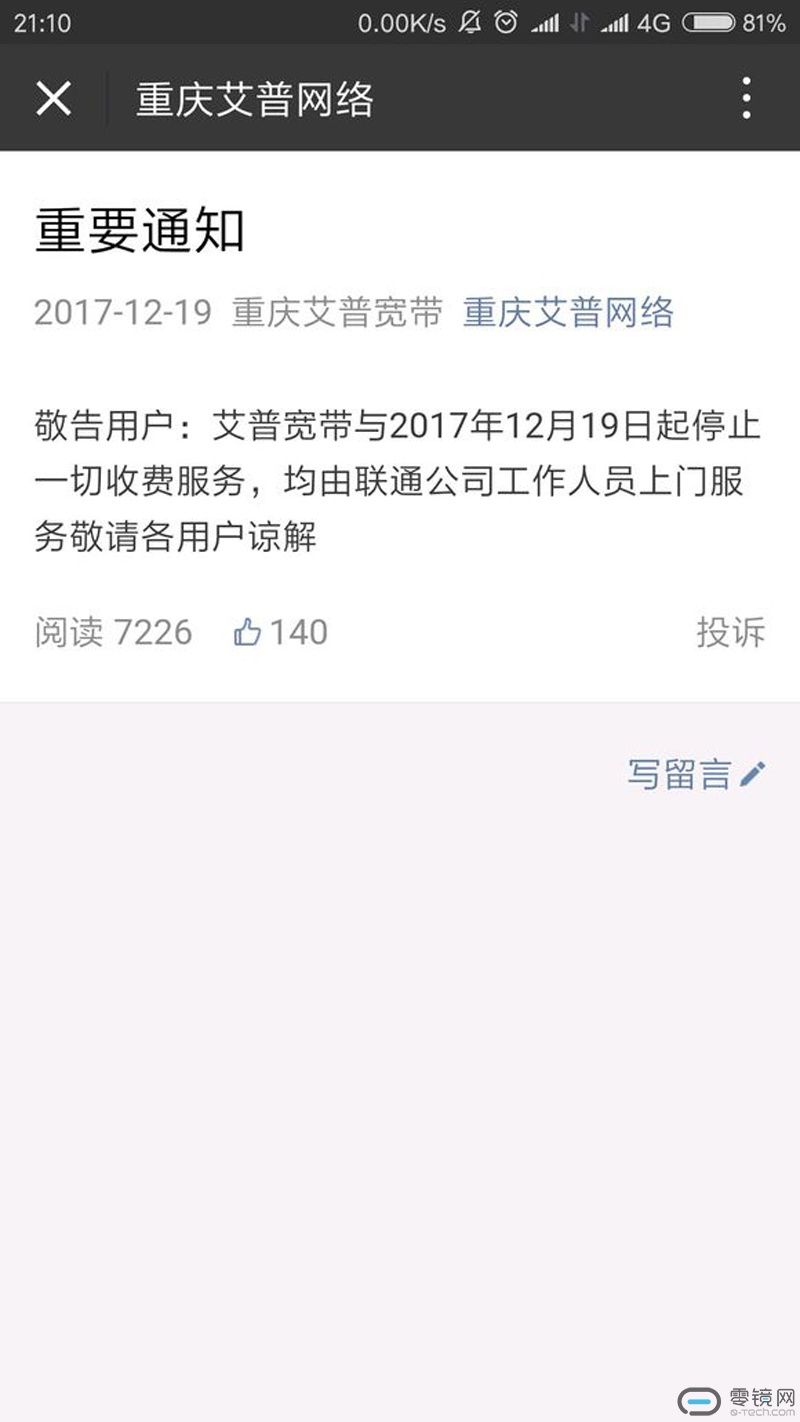Tap 投诉 to report the article

tap(730, 632)
